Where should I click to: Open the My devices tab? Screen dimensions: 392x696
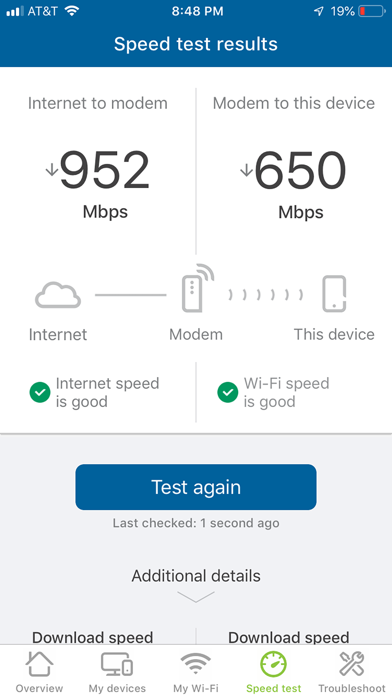[x=117, y=672]
